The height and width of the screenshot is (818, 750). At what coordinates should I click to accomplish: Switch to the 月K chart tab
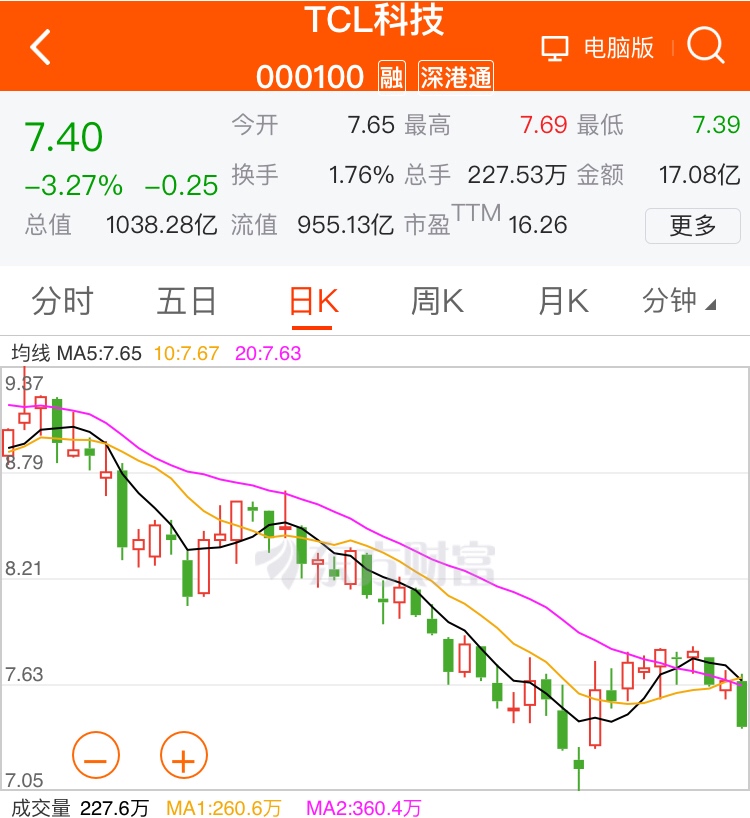pos(564,301)
